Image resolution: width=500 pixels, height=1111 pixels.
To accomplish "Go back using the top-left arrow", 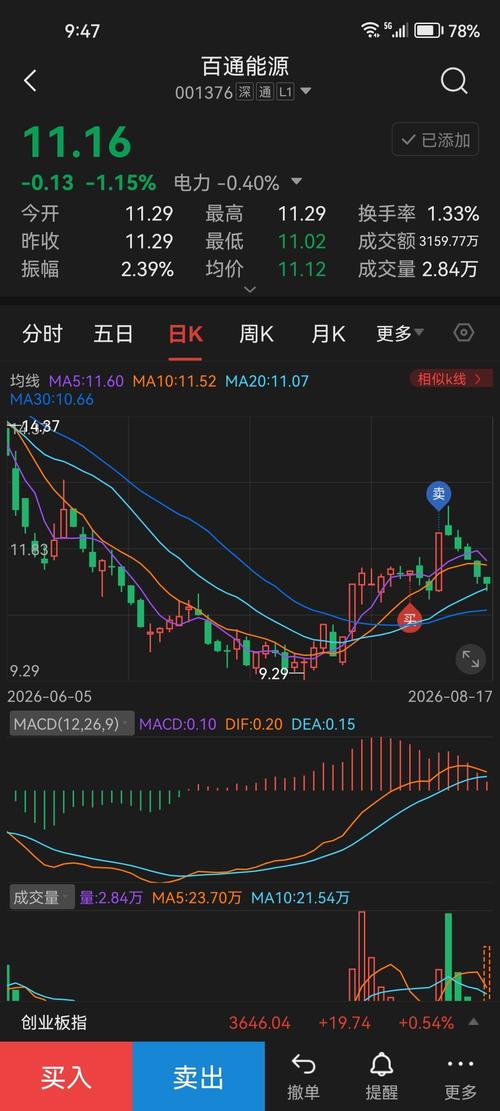I will coord(30,81).
